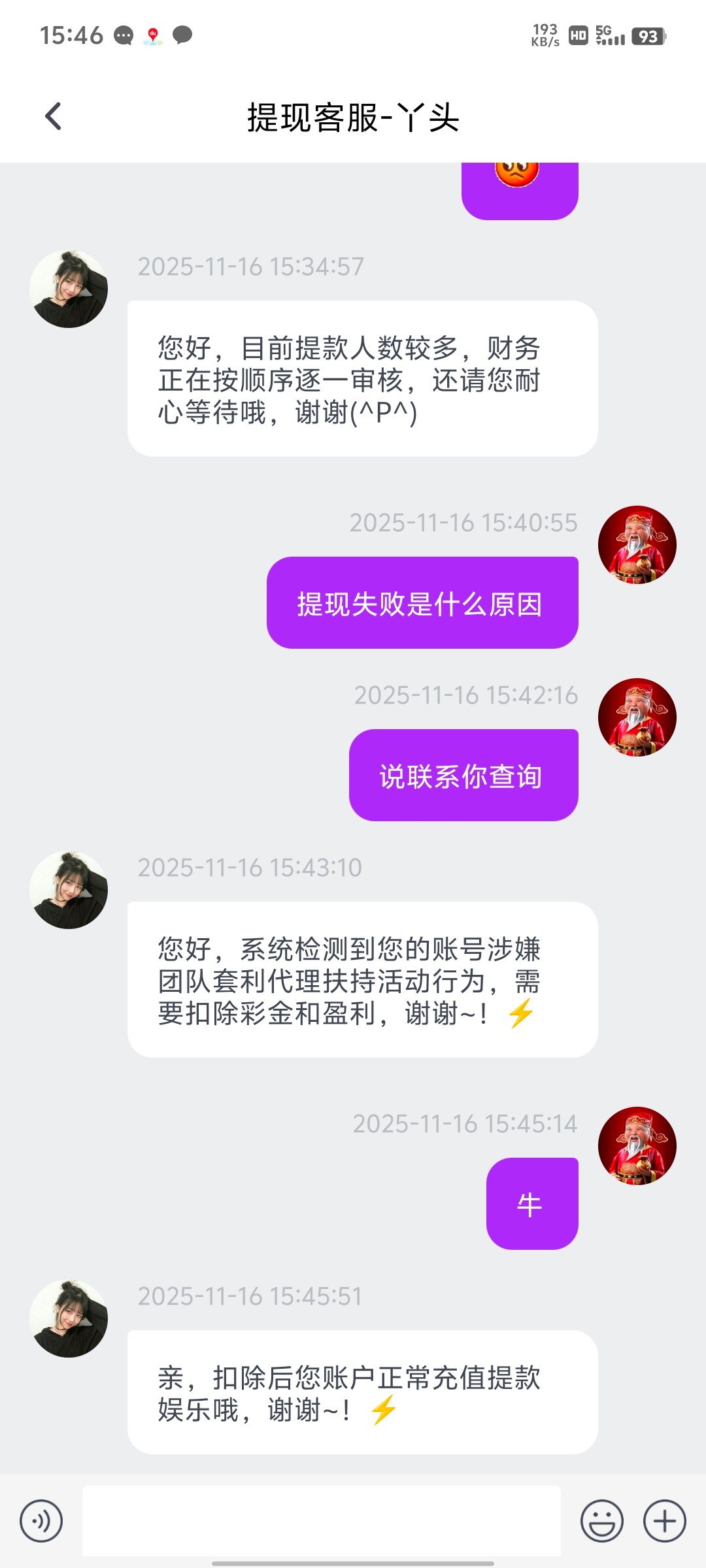The width and height of the screenshot is (706, 1568).
Task: Click the map pin icon in status bar
Action: (152, 34)
